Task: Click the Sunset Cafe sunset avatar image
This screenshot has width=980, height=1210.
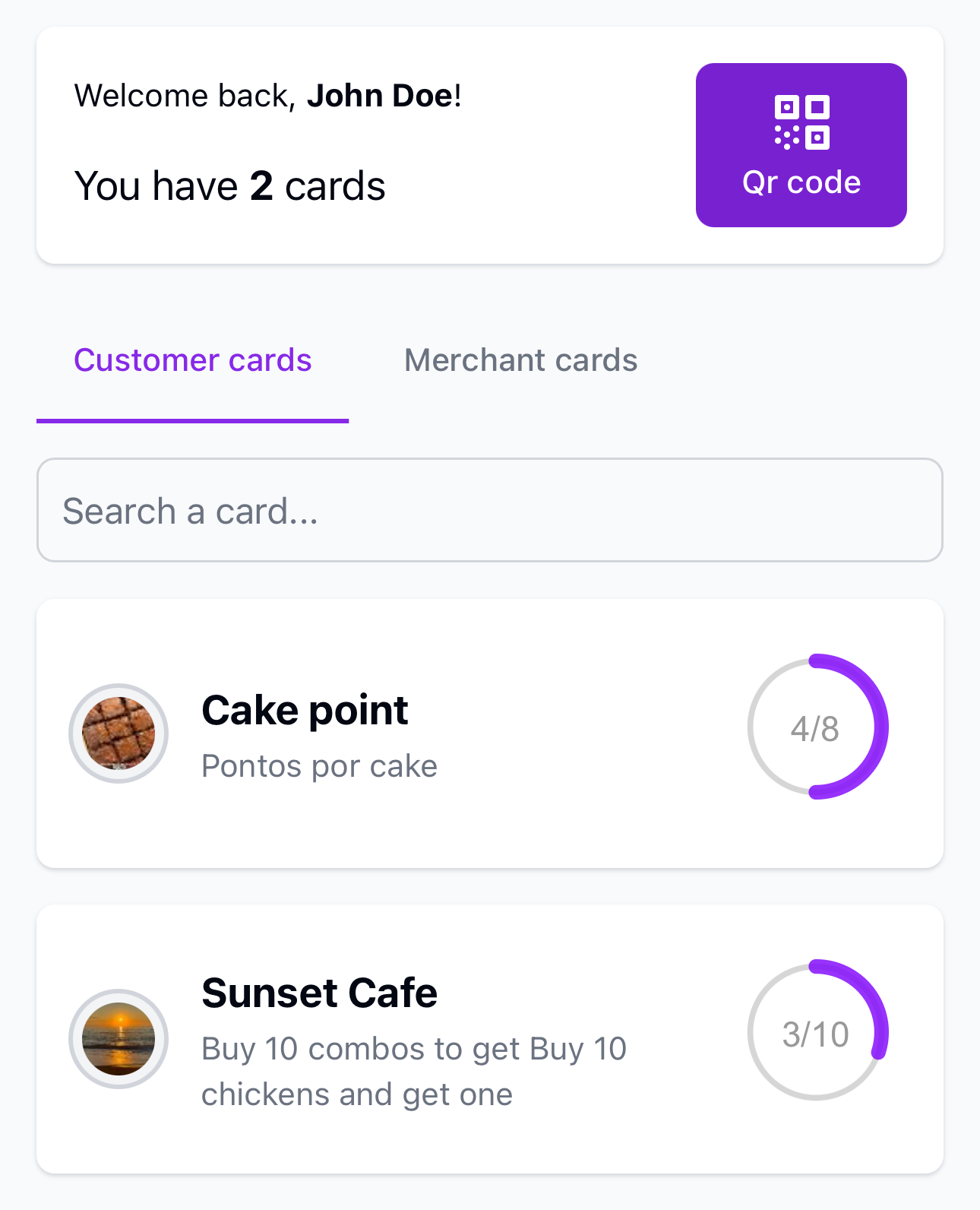Action: point(118,1038)
